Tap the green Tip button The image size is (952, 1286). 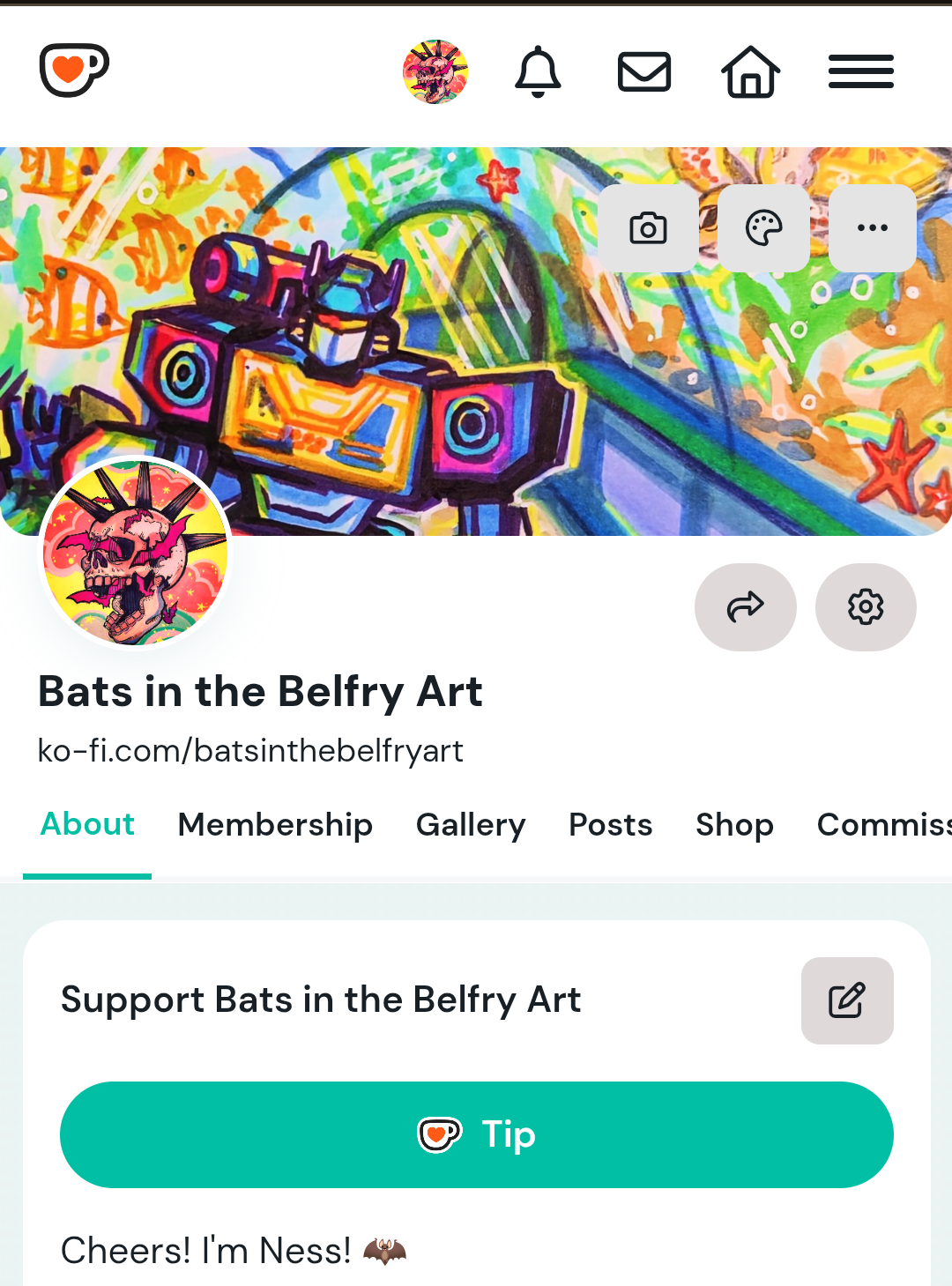477,1134
